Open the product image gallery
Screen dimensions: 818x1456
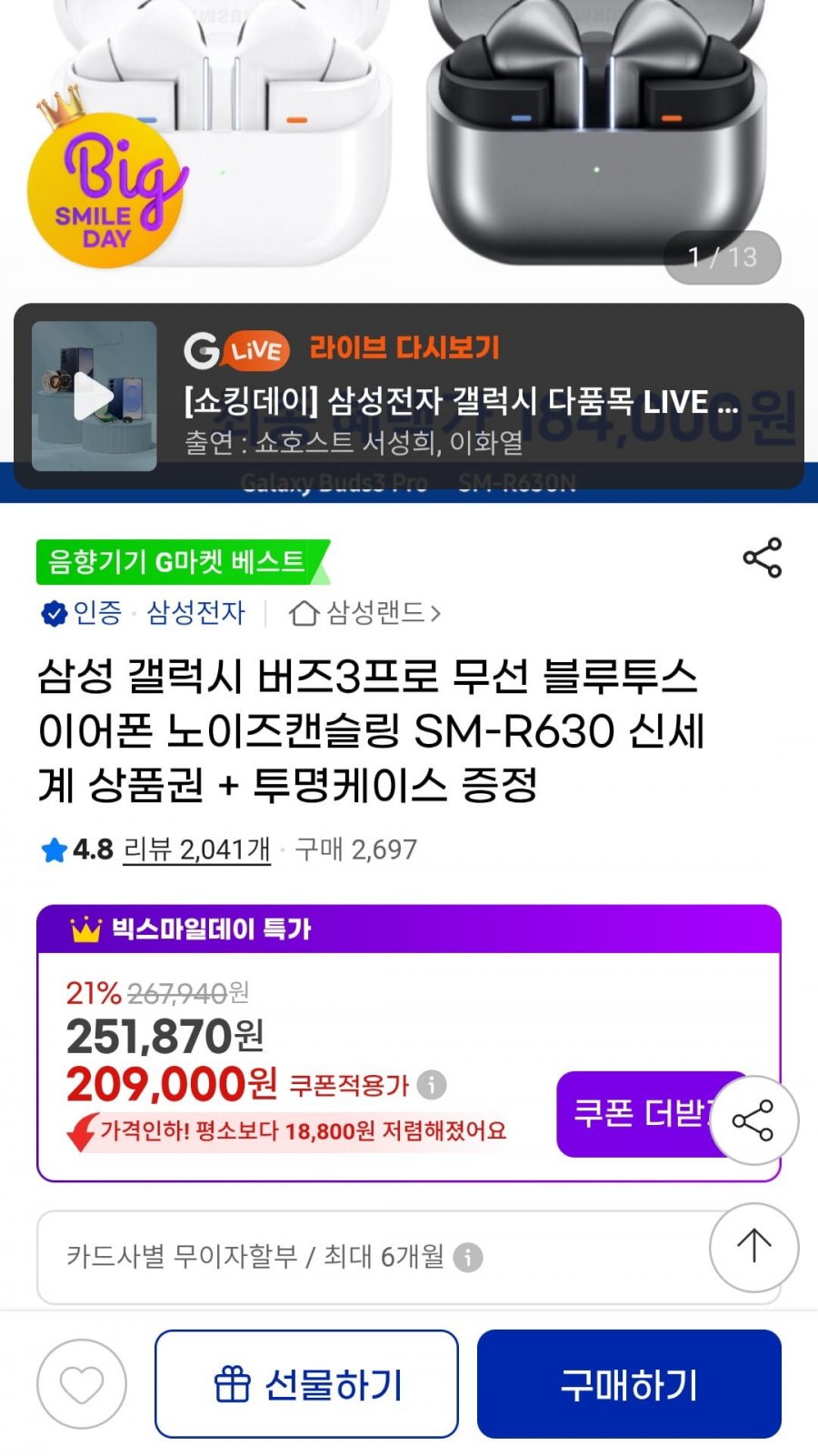409,136
